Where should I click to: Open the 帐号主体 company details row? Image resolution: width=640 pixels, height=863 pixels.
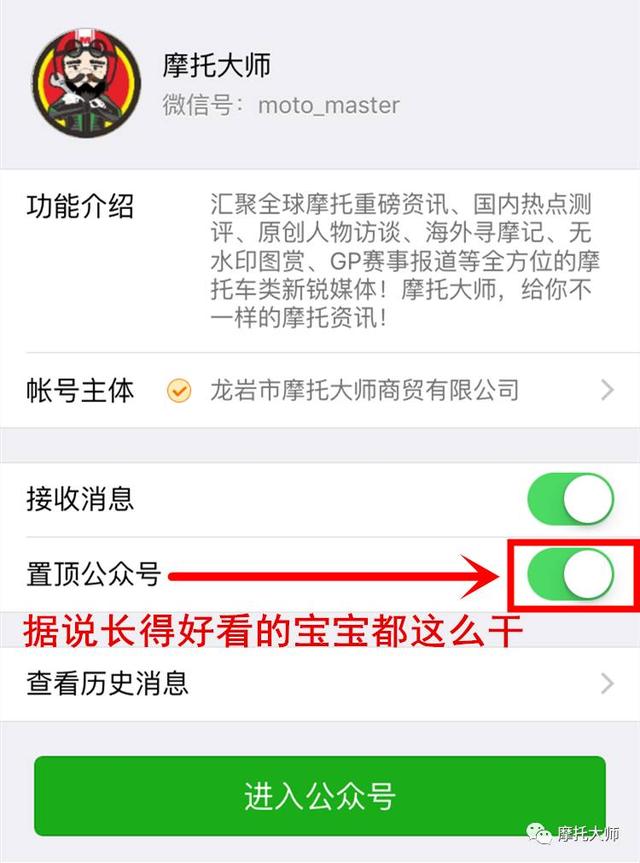(320, 390)
